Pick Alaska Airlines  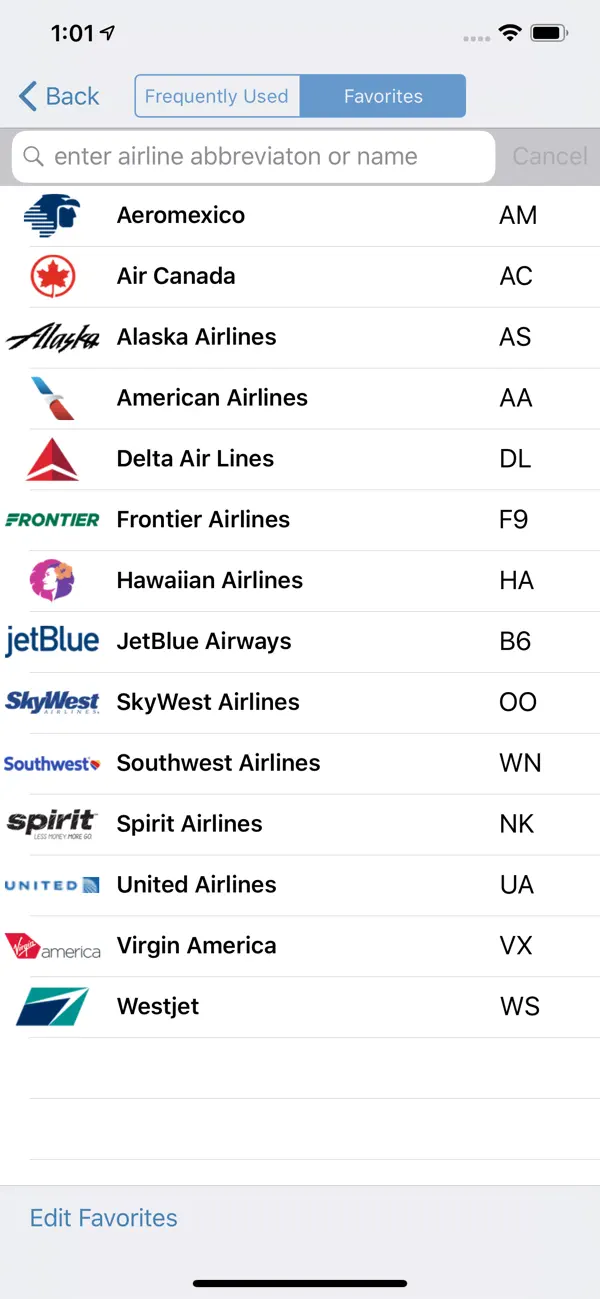coord(300,337)
